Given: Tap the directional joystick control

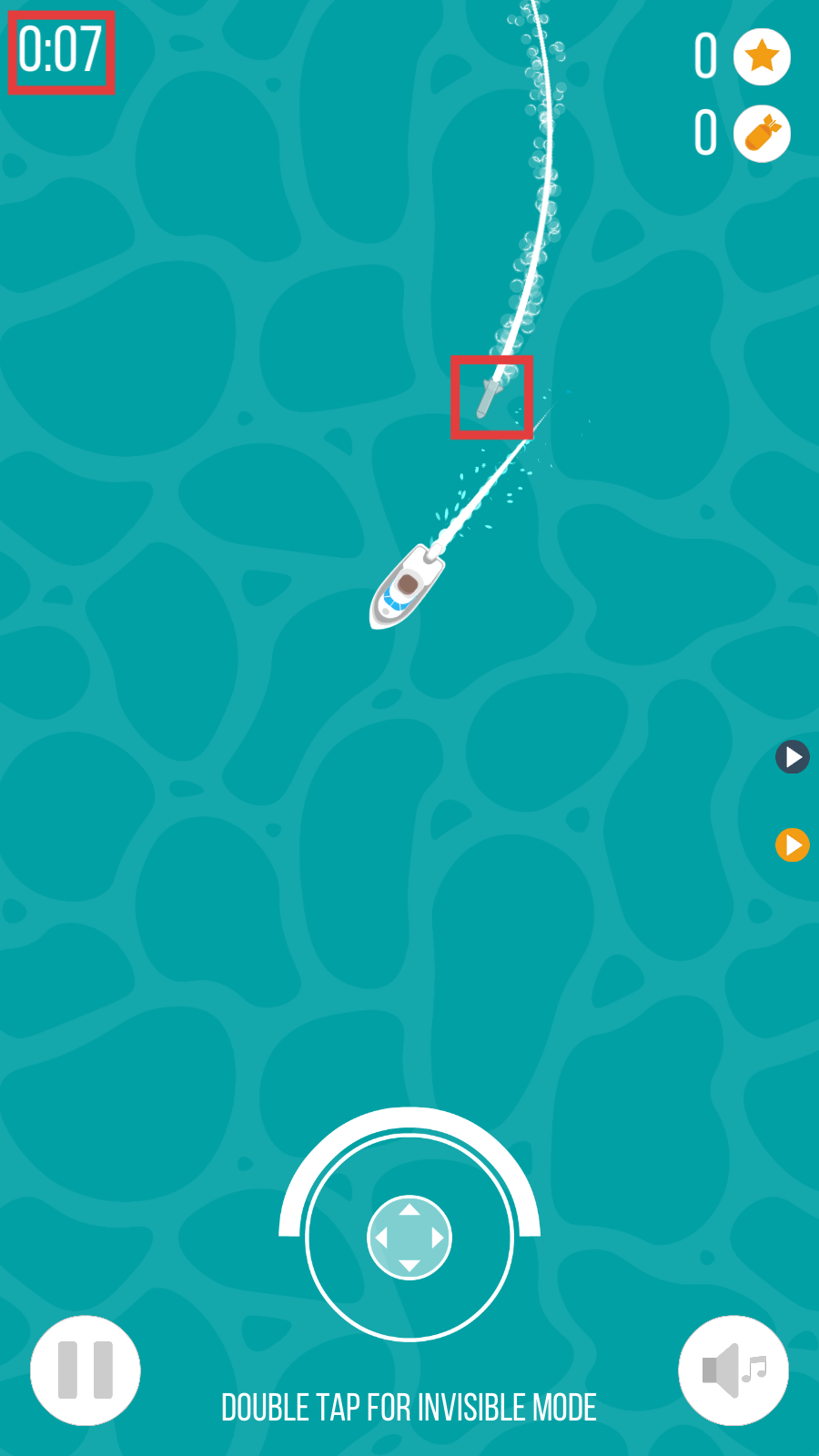Looking at the screenshot, I should [x=409, y=1238].
